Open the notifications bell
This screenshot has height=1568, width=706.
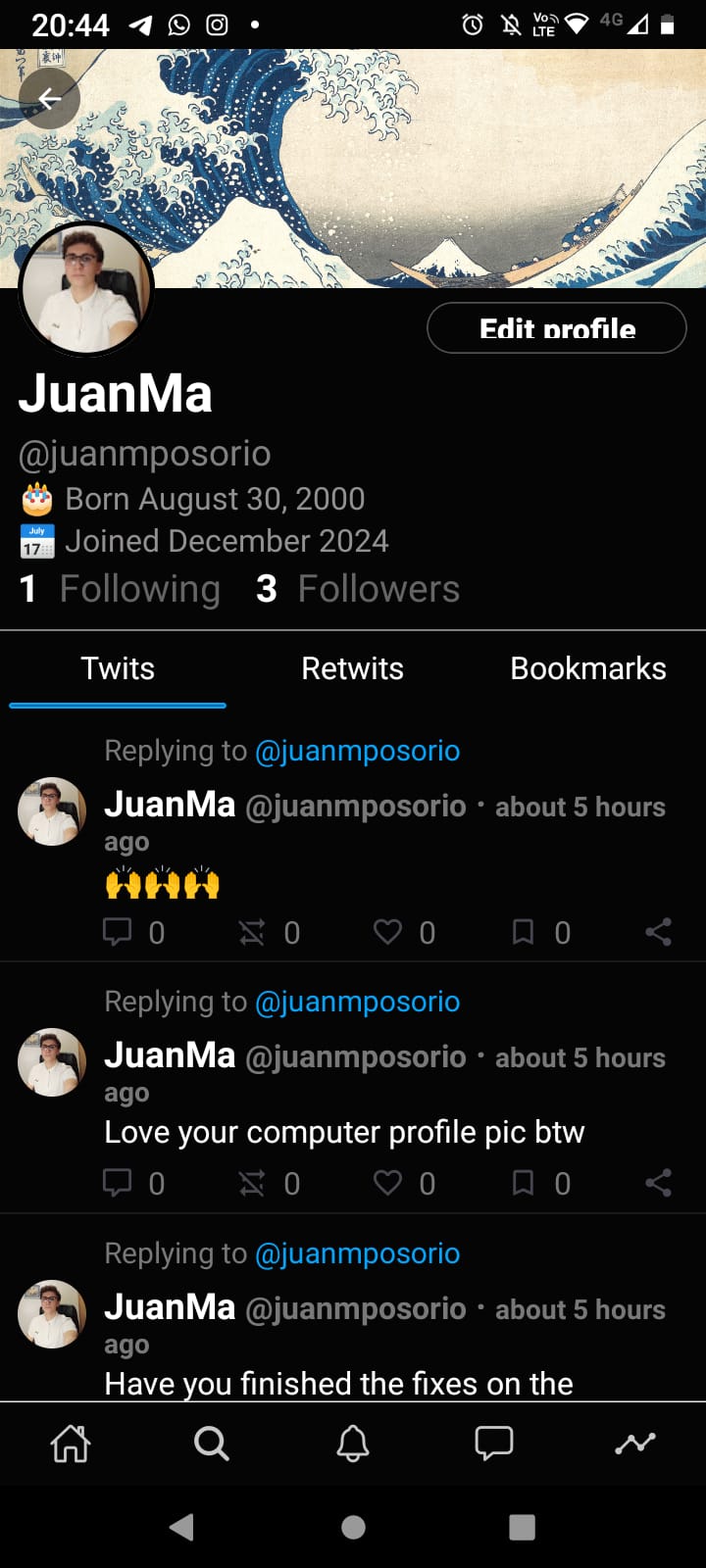tap(353, 1443)
